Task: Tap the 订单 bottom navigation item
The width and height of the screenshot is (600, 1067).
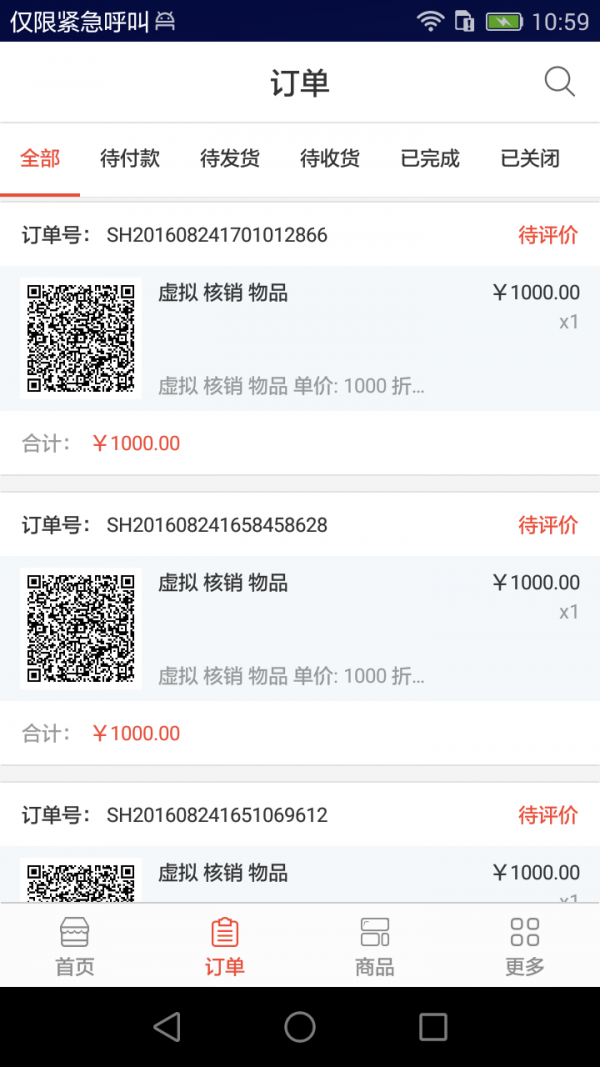Action: tap(225, 945)
